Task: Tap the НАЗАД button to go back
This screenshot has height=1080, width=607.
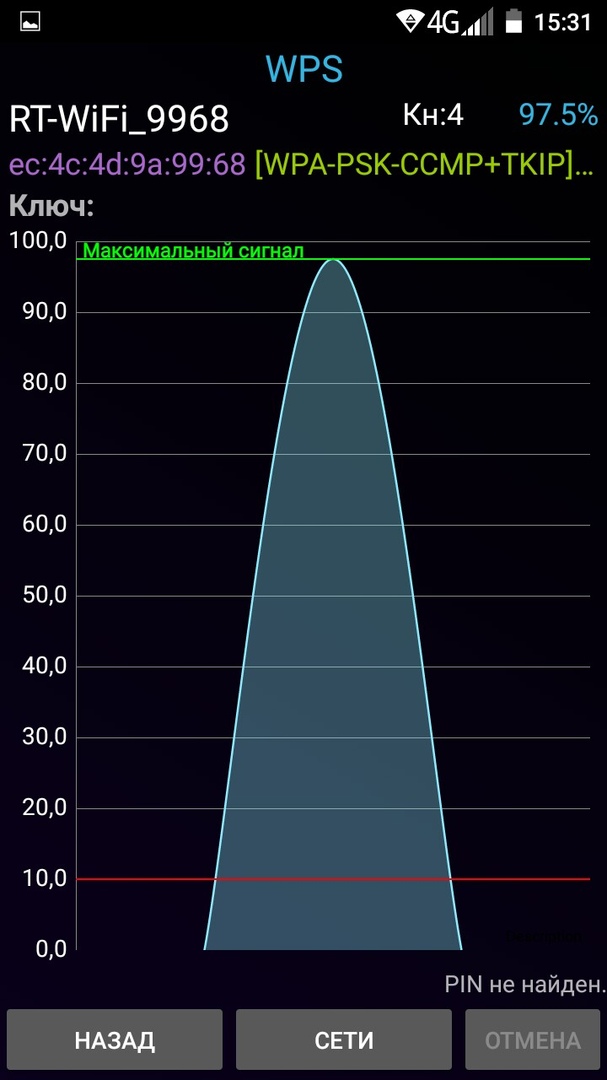Action: coord(115,1041)
